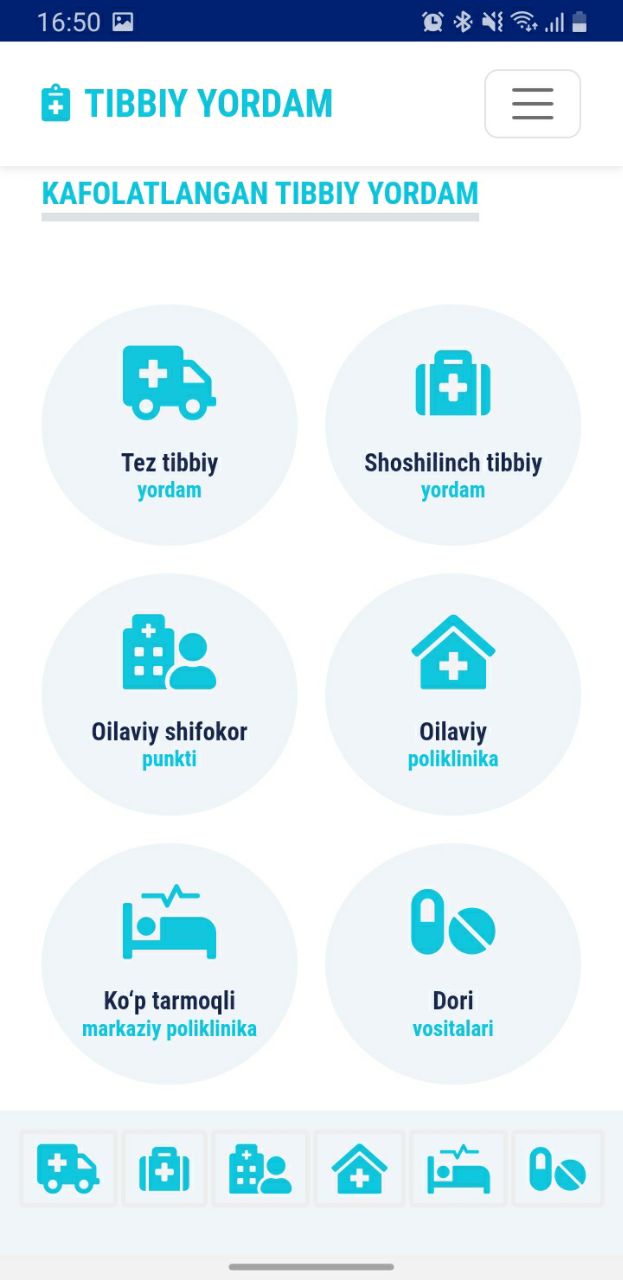Tap the ambulance shortcut in bottom strip
The width and height of the screenshot is (623, 1280).
tap(68, 1168)
